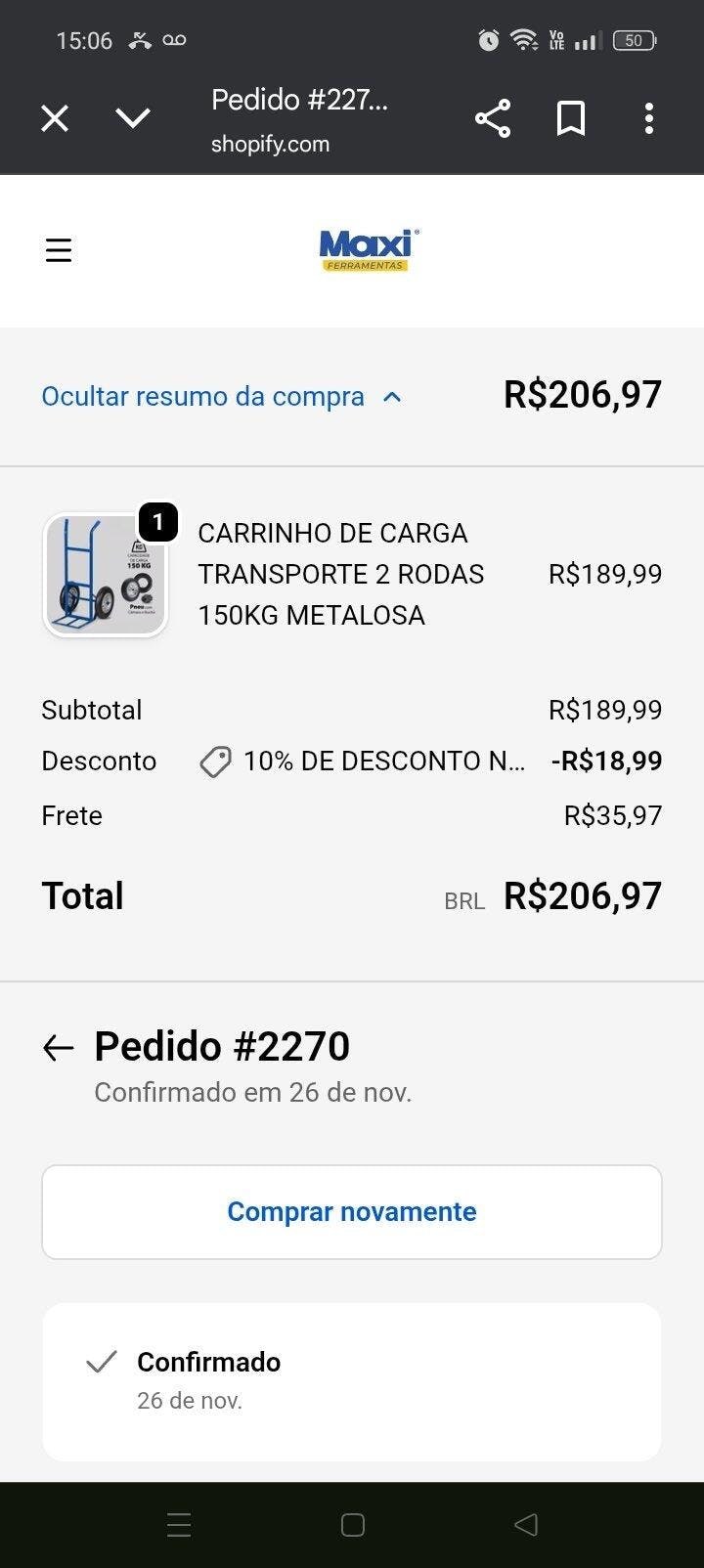Close the browser tab with X
This screenshot has width=704, height=1568.
(x=55, y=119)
